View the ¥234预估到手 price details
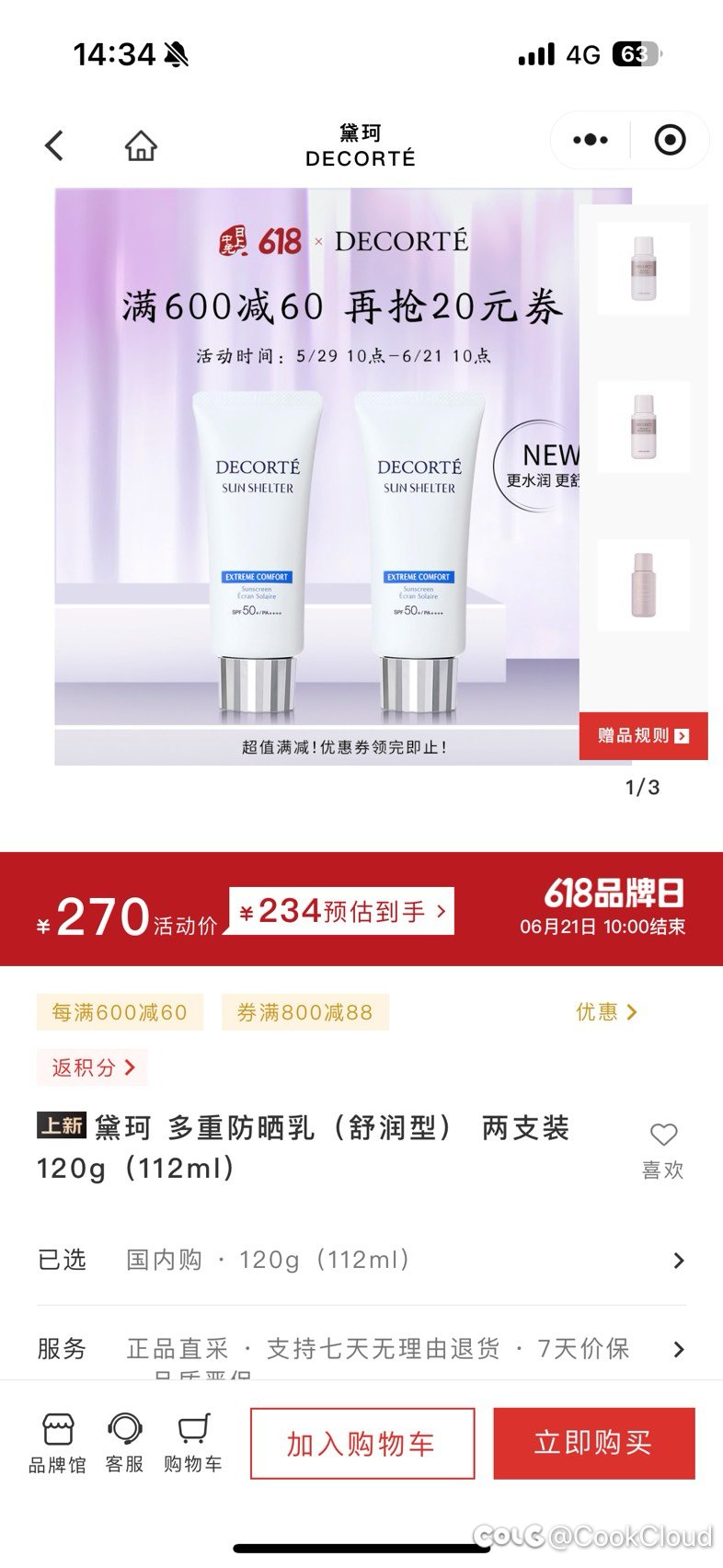This screenshot has width=723, height=1568. coord(341,911)
